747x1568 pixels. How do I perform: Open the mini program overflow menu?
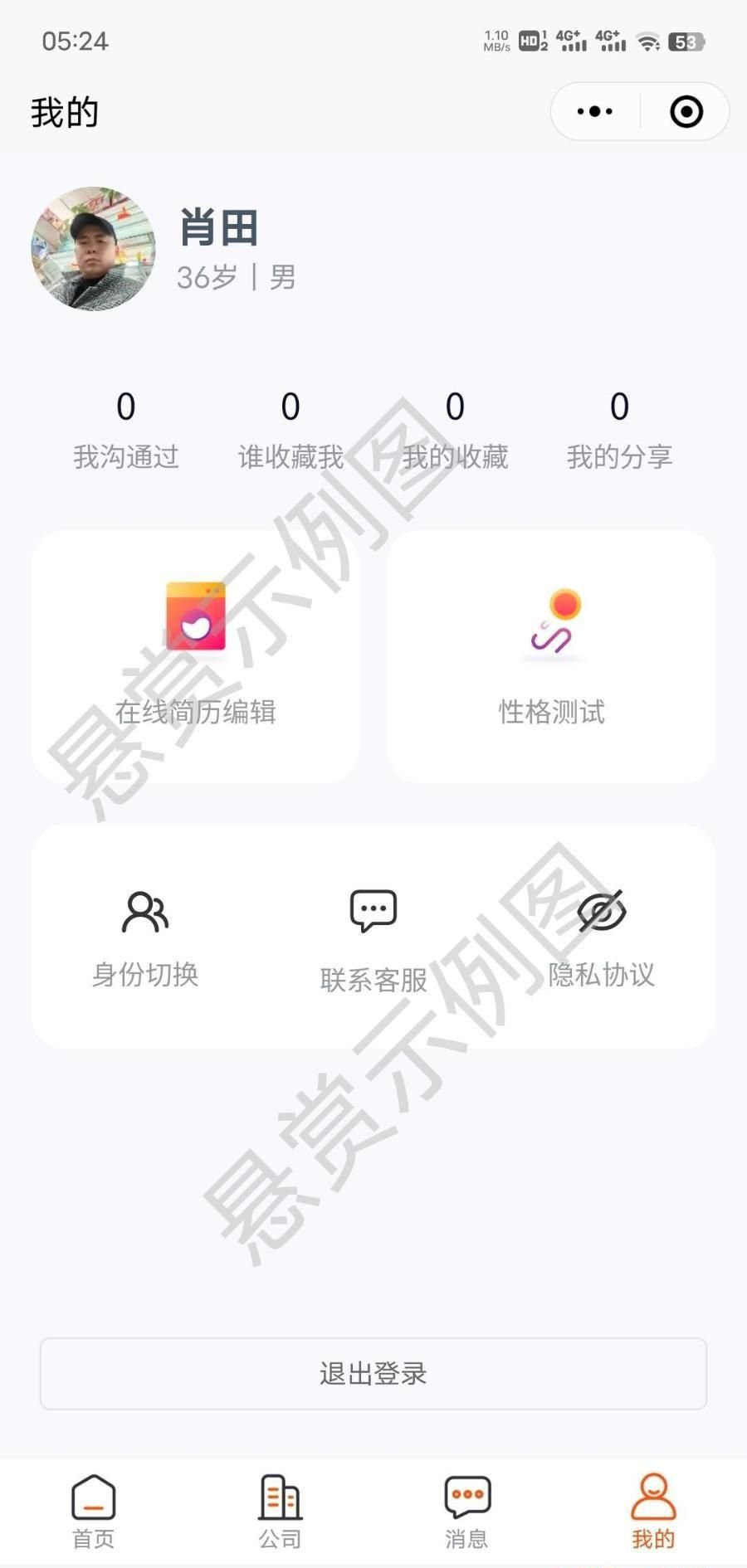[x=595, y=111]
